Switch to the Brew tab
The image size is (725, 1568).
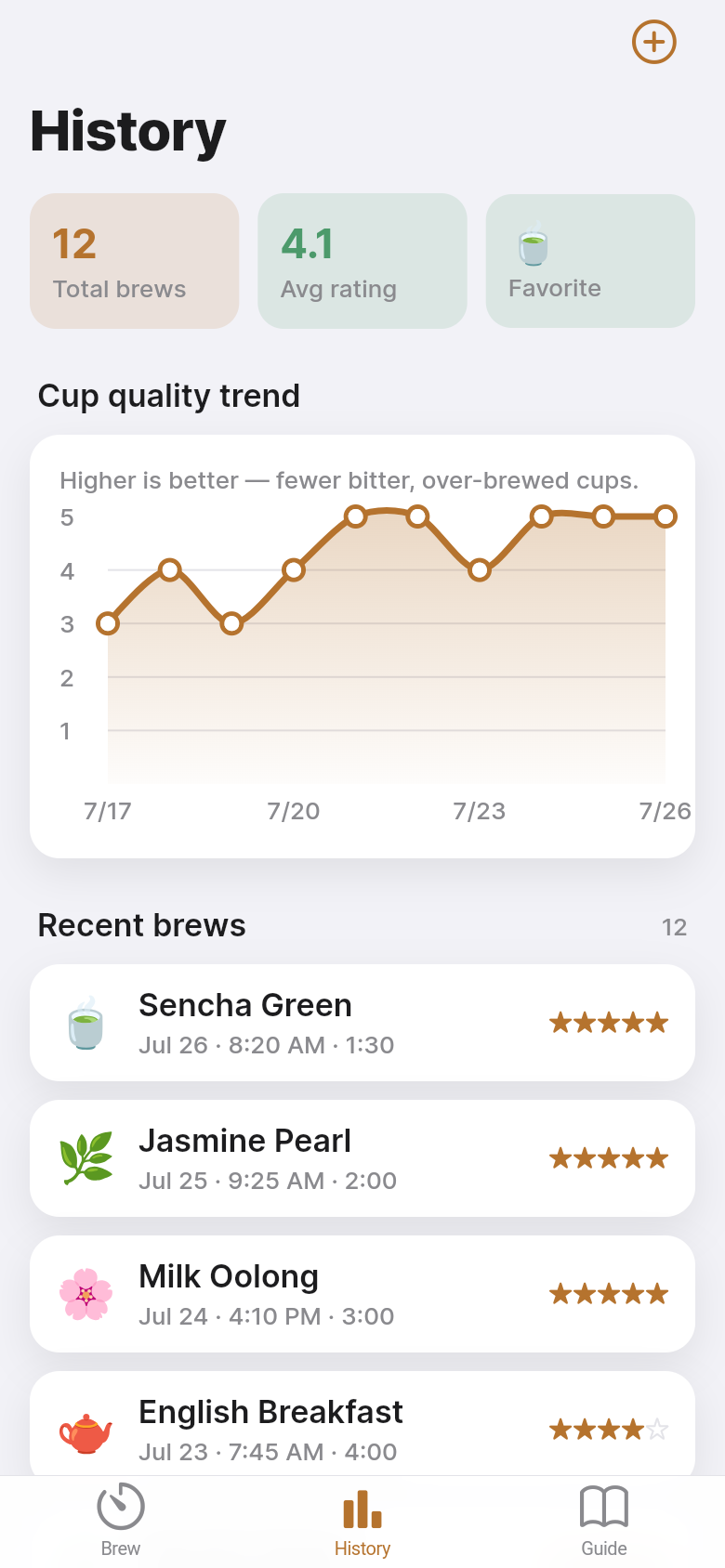(x=121, y=1521)
